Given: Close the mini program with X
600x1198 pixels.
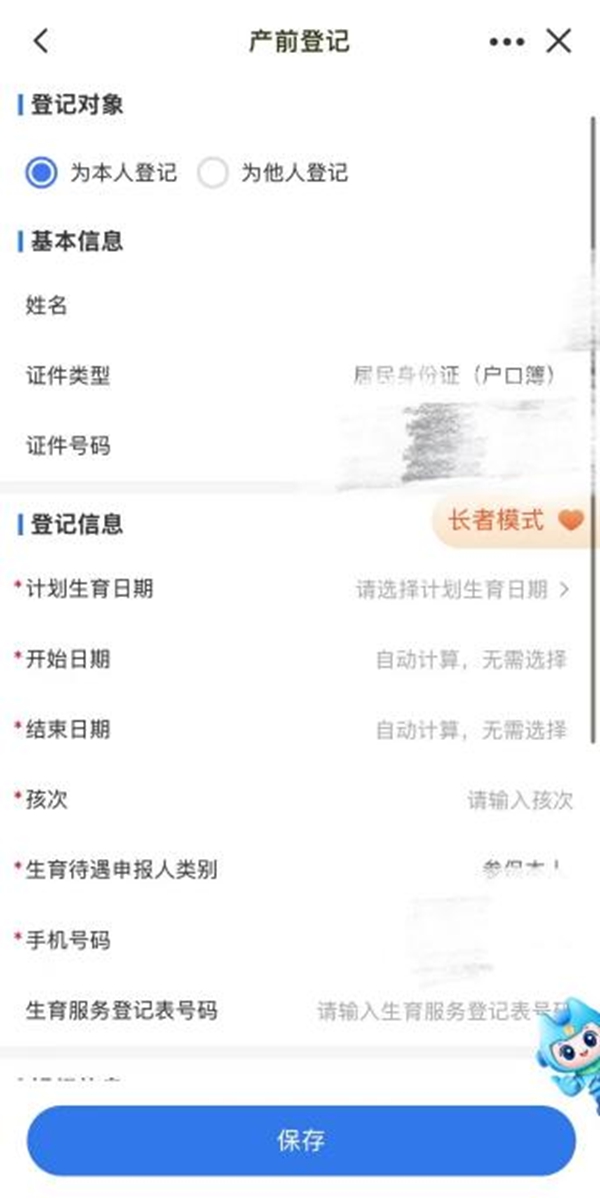Looking at the screenshot, I should coord(558,41).
